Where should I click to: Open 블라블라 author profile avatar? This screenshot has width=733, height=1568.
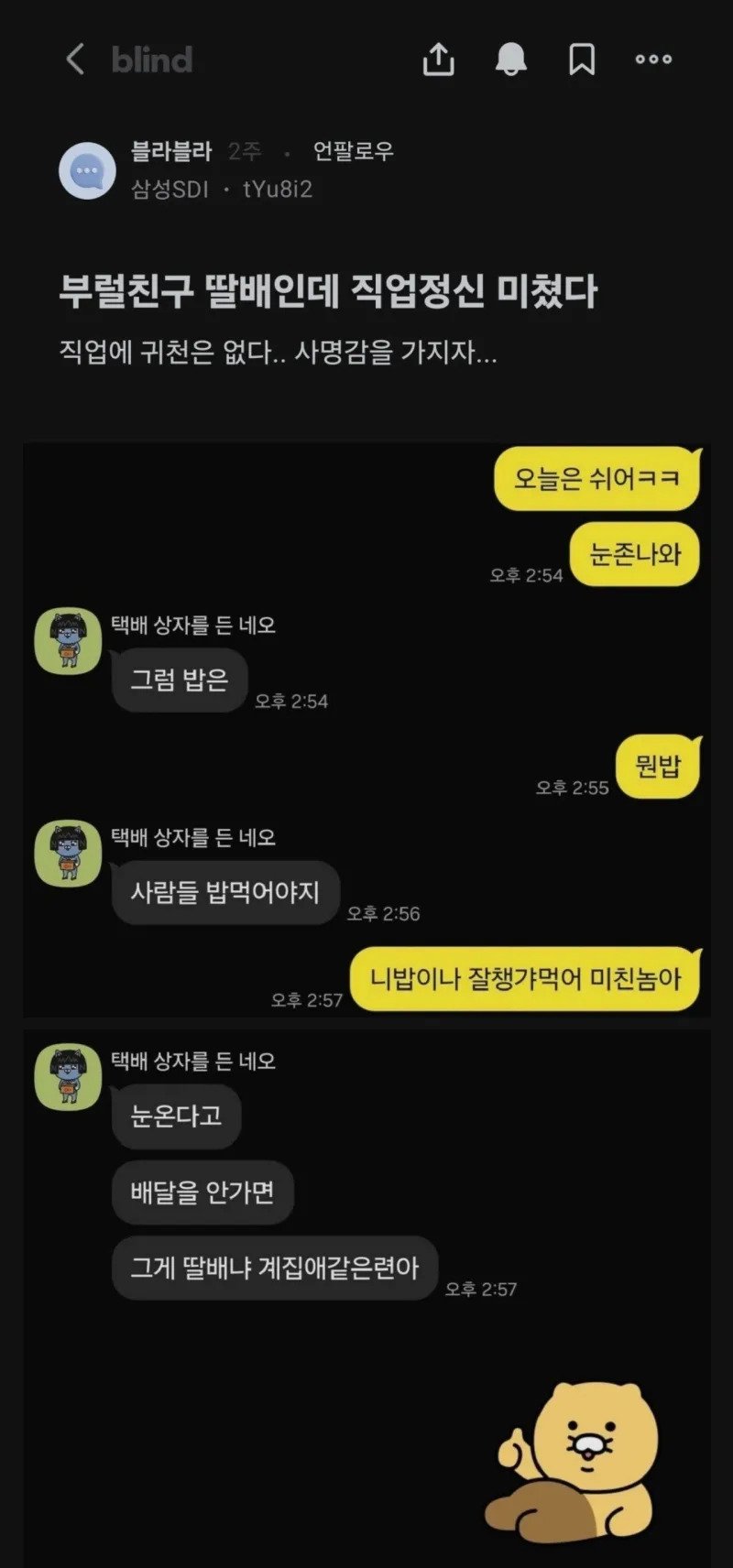click(87, 170)
